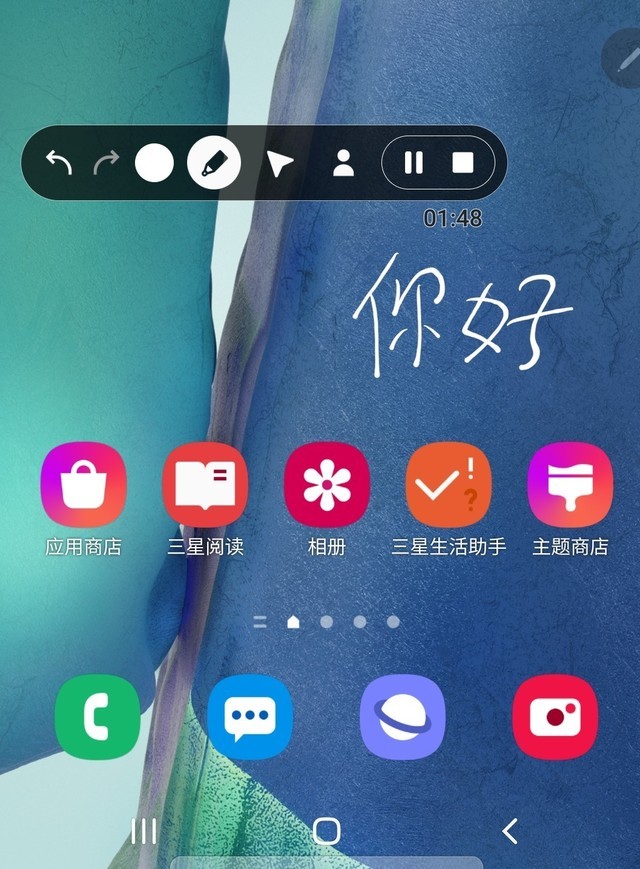Pause the screen recording
The height and width of the screenshot is (869, 640).
pos(414,163)
